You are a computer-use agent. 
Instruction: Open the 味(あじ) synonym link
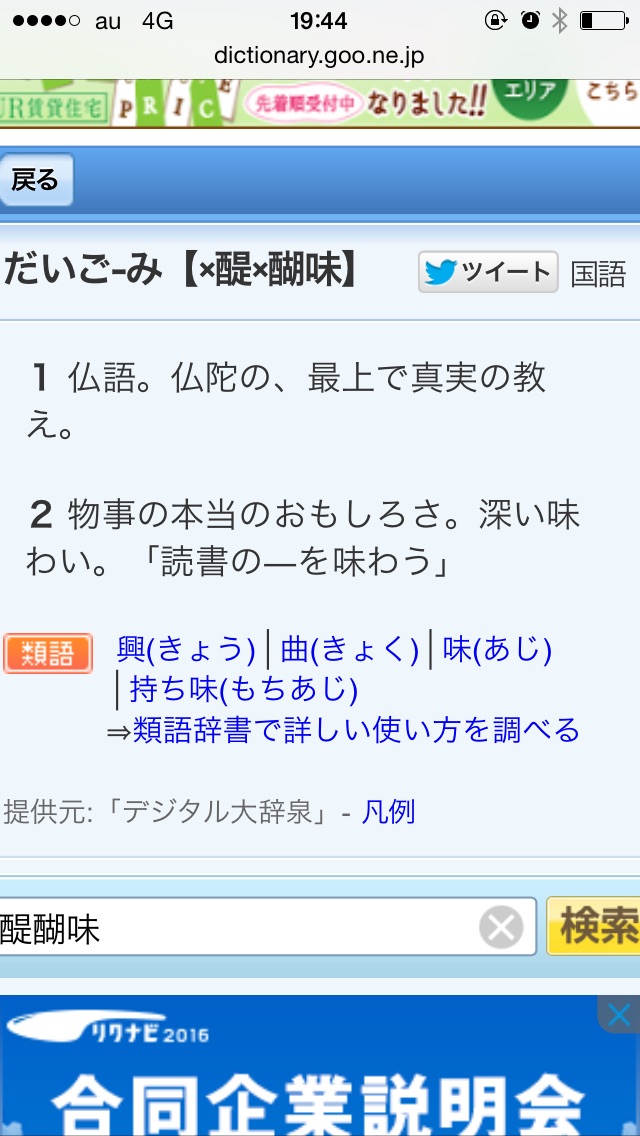point(497,650)
